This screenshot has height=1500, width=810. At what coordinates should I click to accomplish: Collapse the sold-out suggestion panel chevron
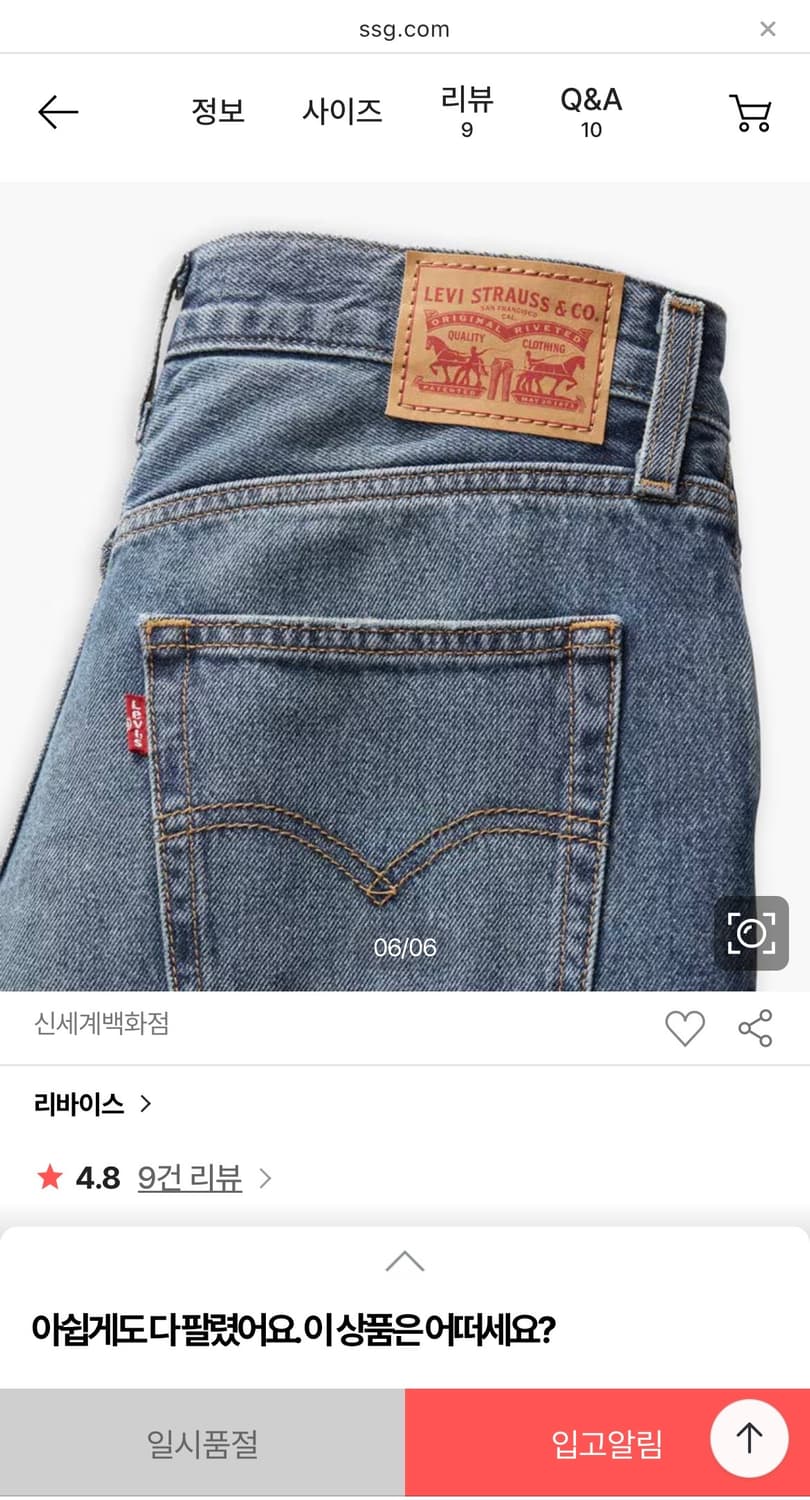click(404, 1260)
